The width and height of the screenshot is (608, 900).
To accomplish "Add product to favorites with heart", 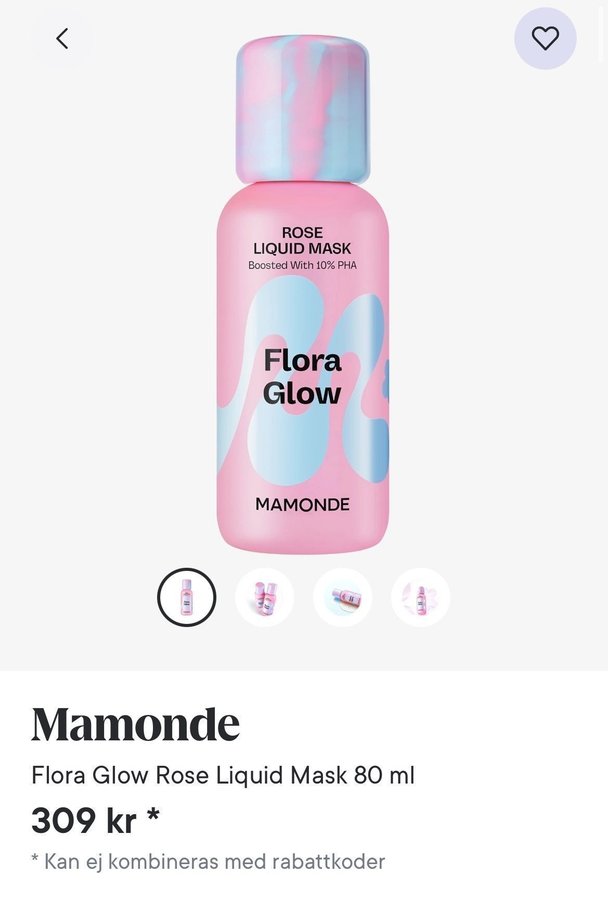I will pyautogui.click(x=545, y=39).
